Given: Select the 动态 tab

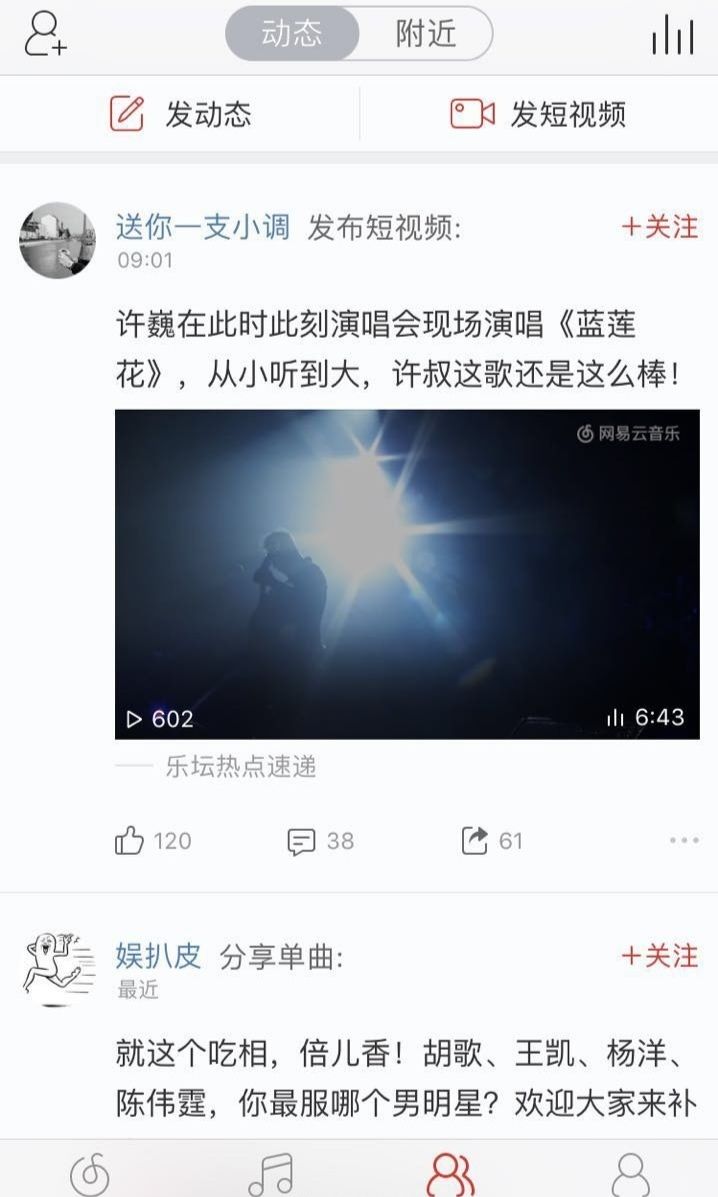Looking at the screenshot, I should click(x=292, y=34).
